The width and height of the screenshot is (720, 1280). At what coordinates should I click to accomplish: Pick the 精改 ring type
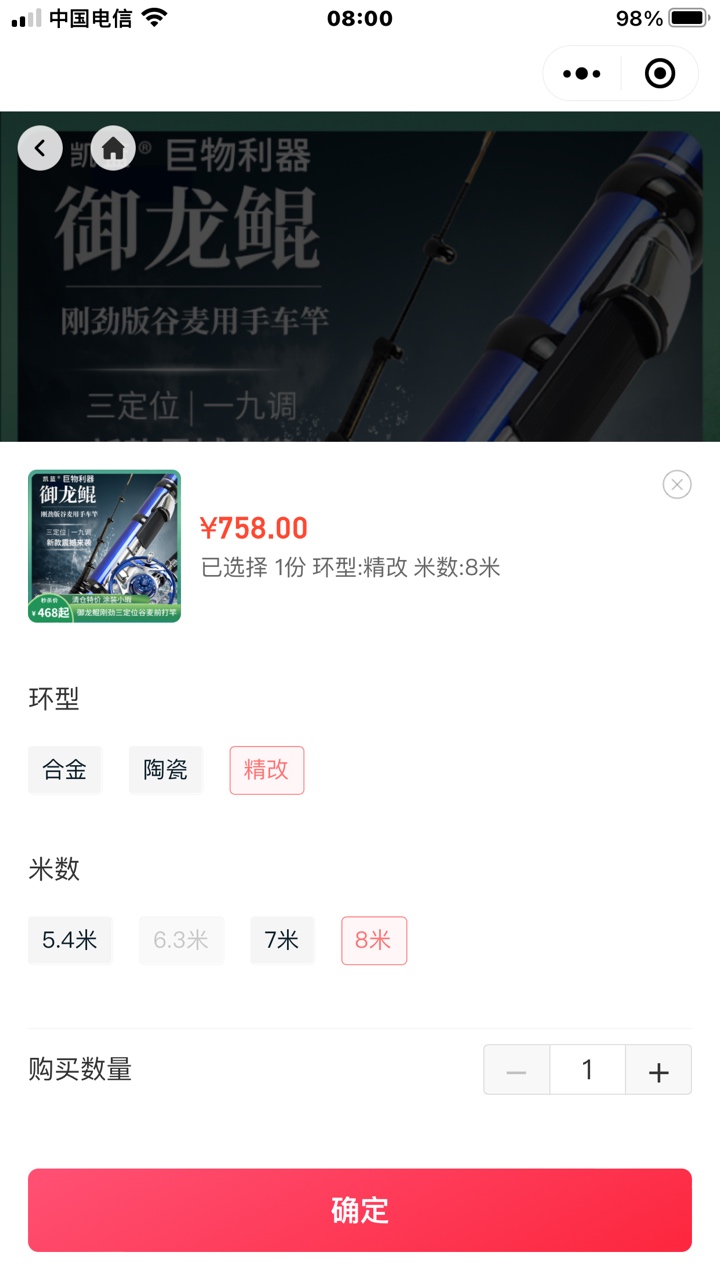click(267, 770)
